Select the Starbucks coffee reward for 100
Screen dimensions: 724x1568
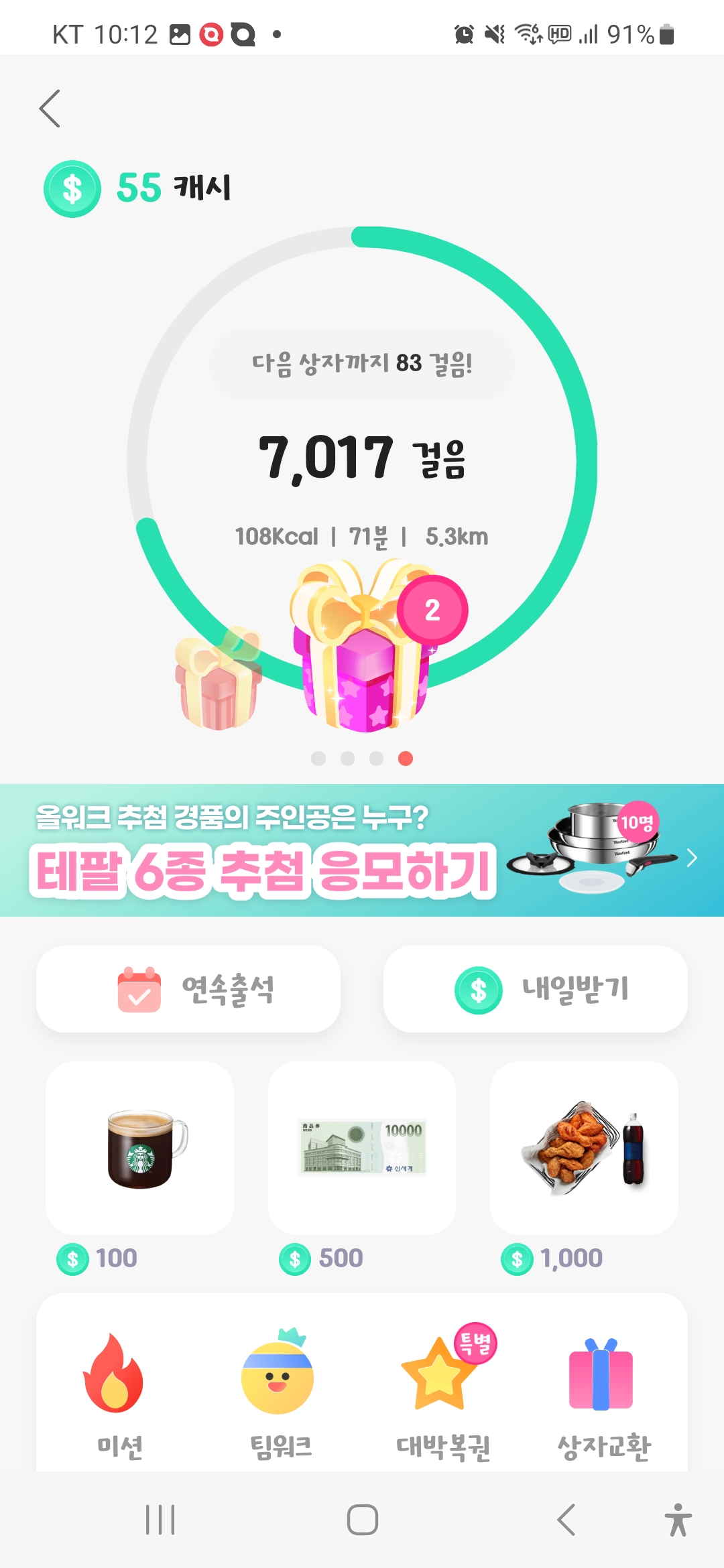pyautogui.click(x=139, y=1149)
